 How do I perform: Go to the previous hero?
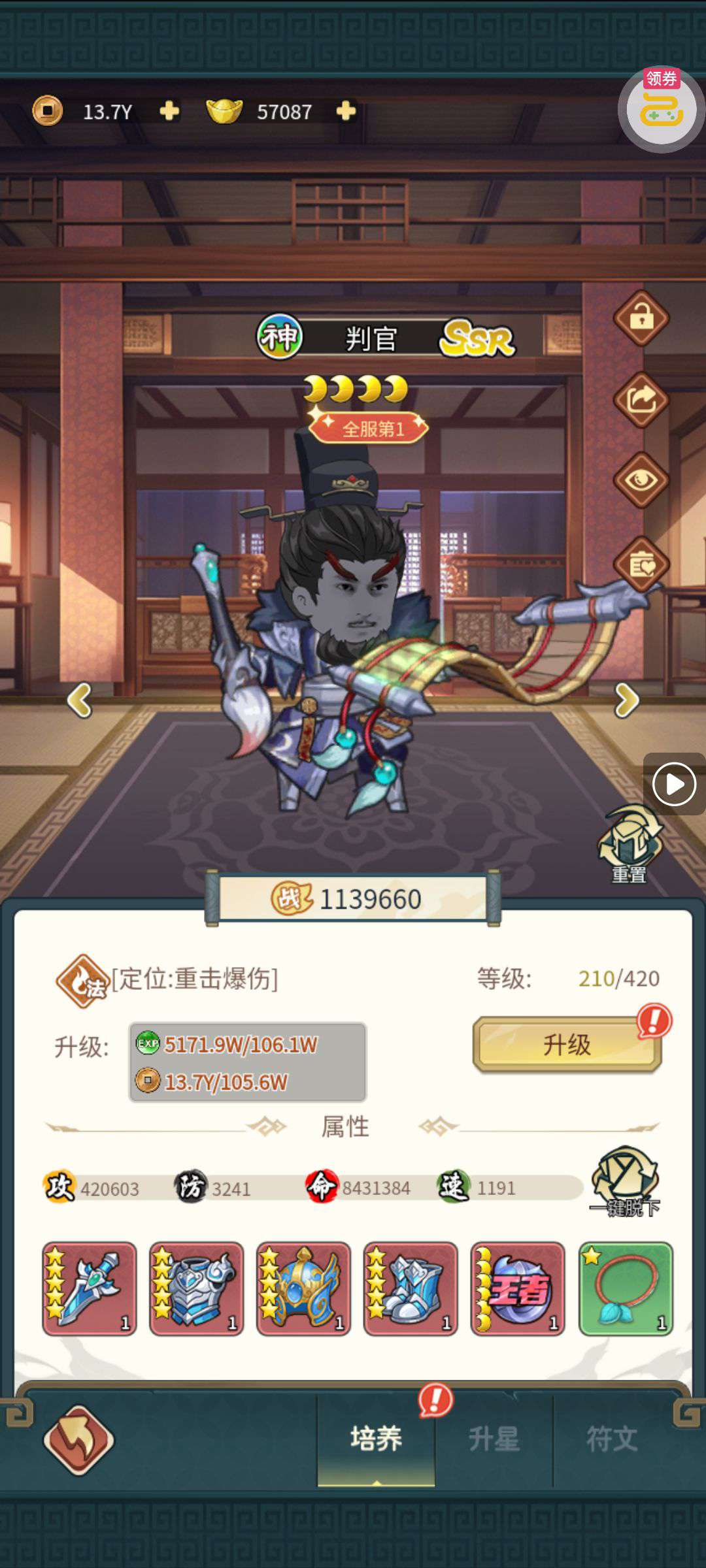click(80, 700)
